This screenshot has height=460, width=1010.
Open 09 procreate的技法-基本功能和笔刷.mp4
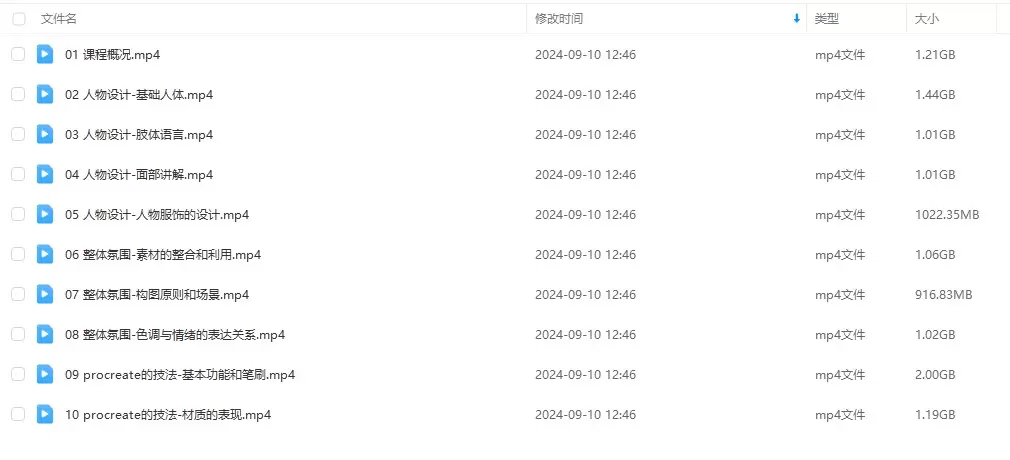[179, 375]
